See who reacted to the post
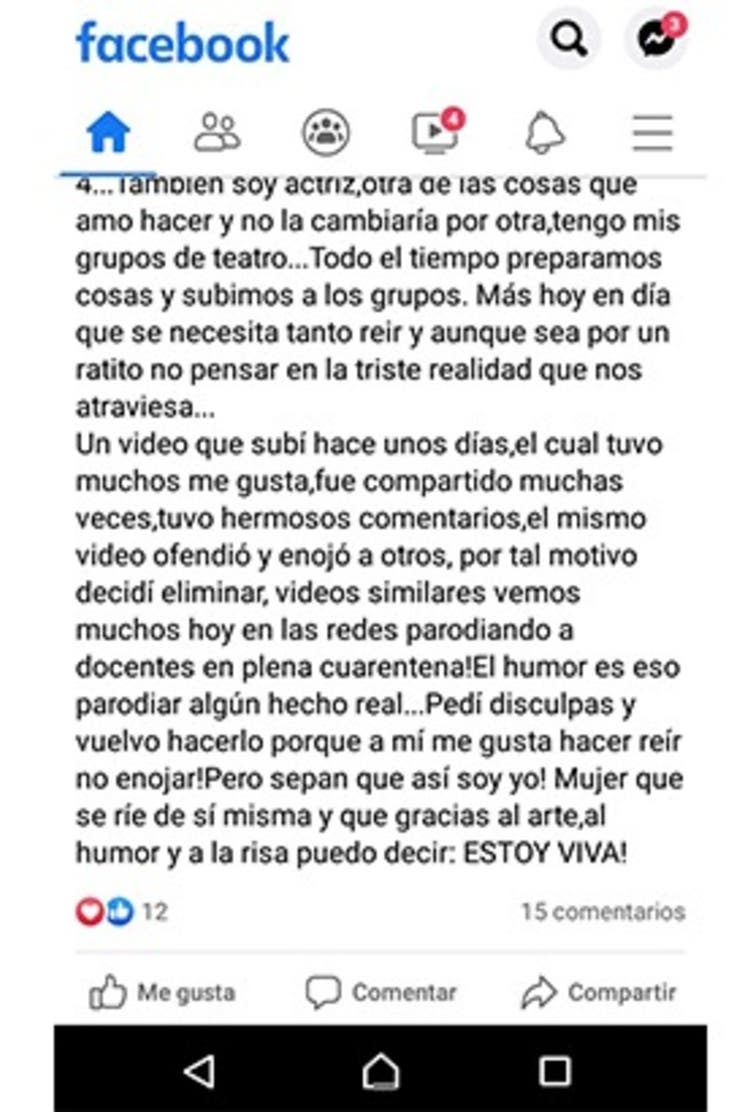 (121, 911)
